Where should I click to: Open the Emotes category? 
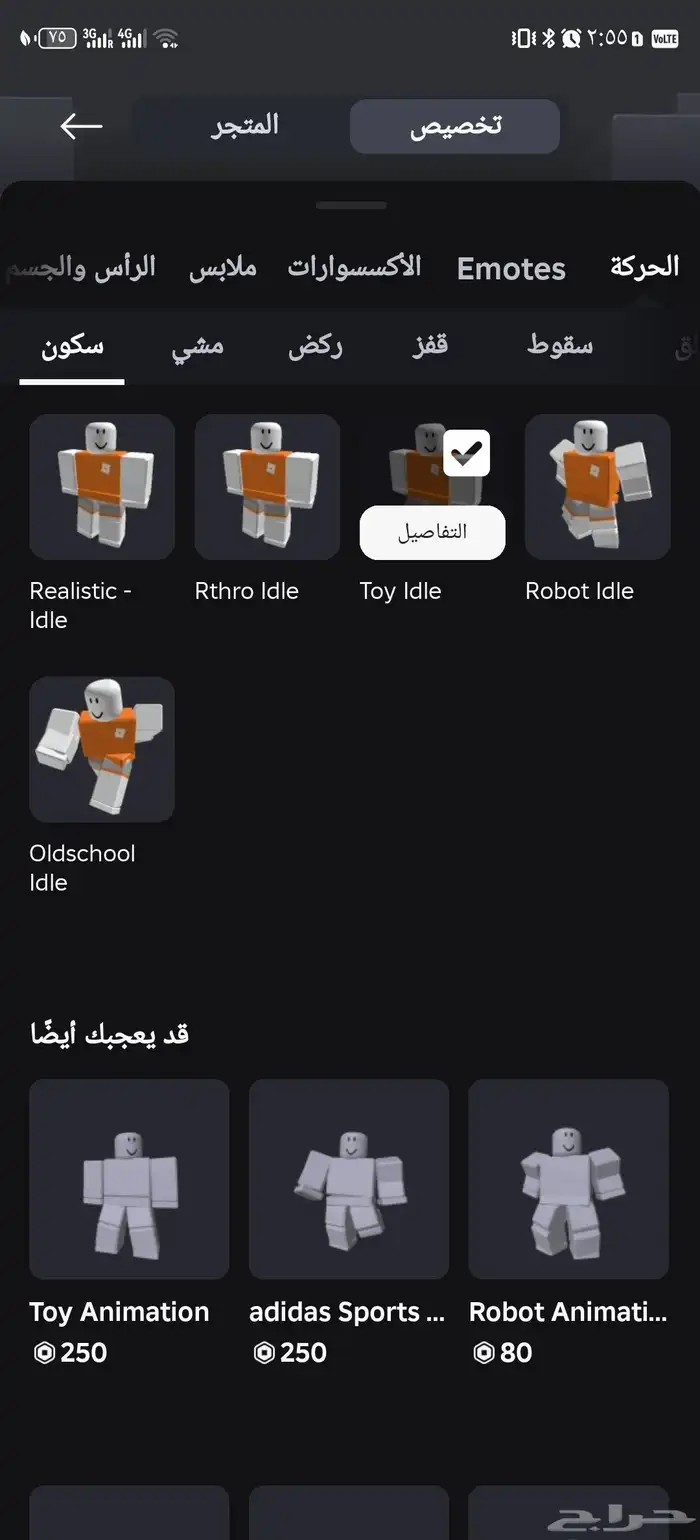[511, 268]
